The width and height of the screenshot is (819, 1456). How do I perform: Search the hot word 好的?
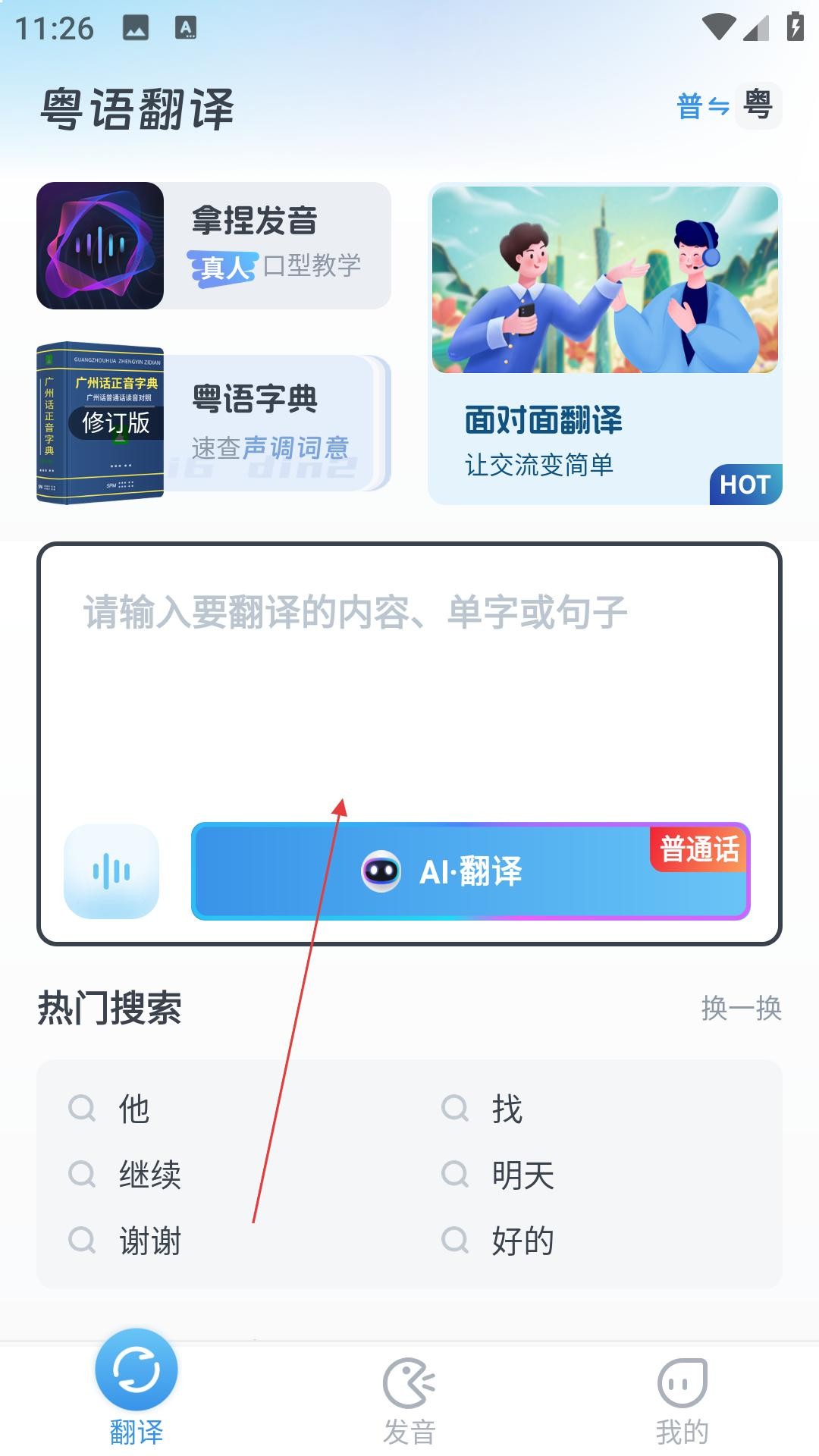pos(522,1241)
